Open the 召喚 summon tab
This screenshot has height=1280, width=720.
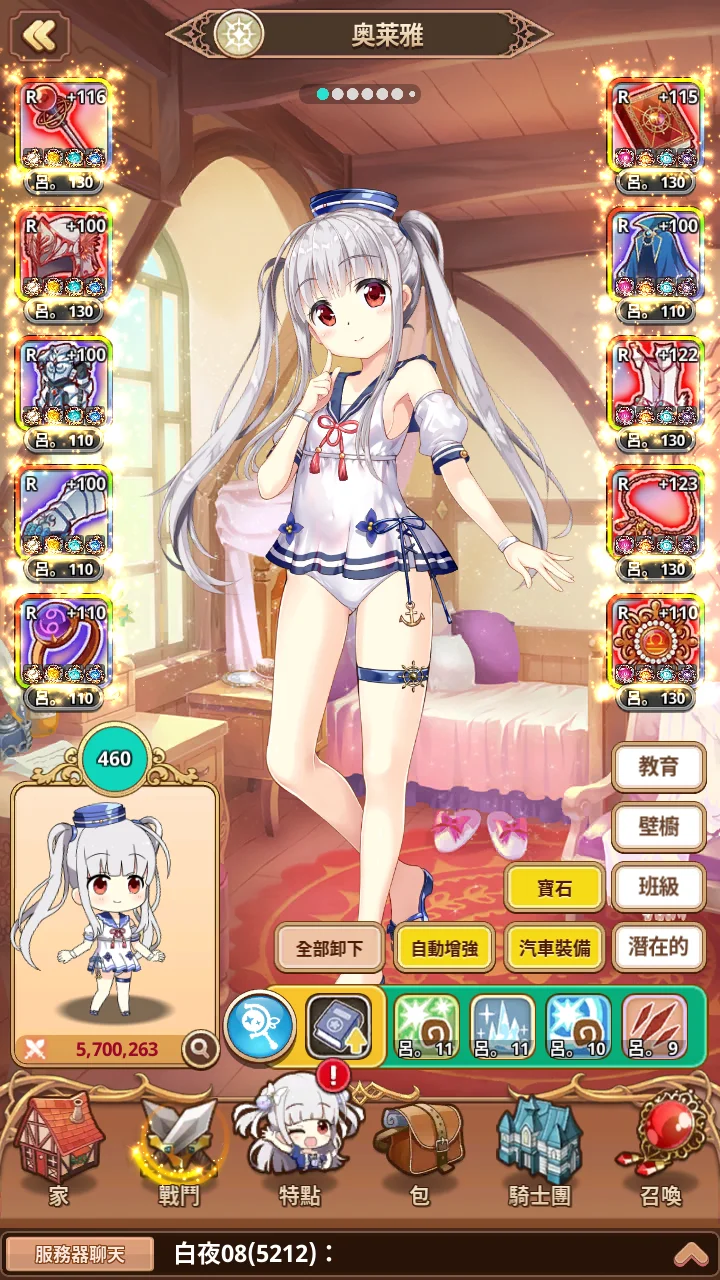[x=661, y=1150]
